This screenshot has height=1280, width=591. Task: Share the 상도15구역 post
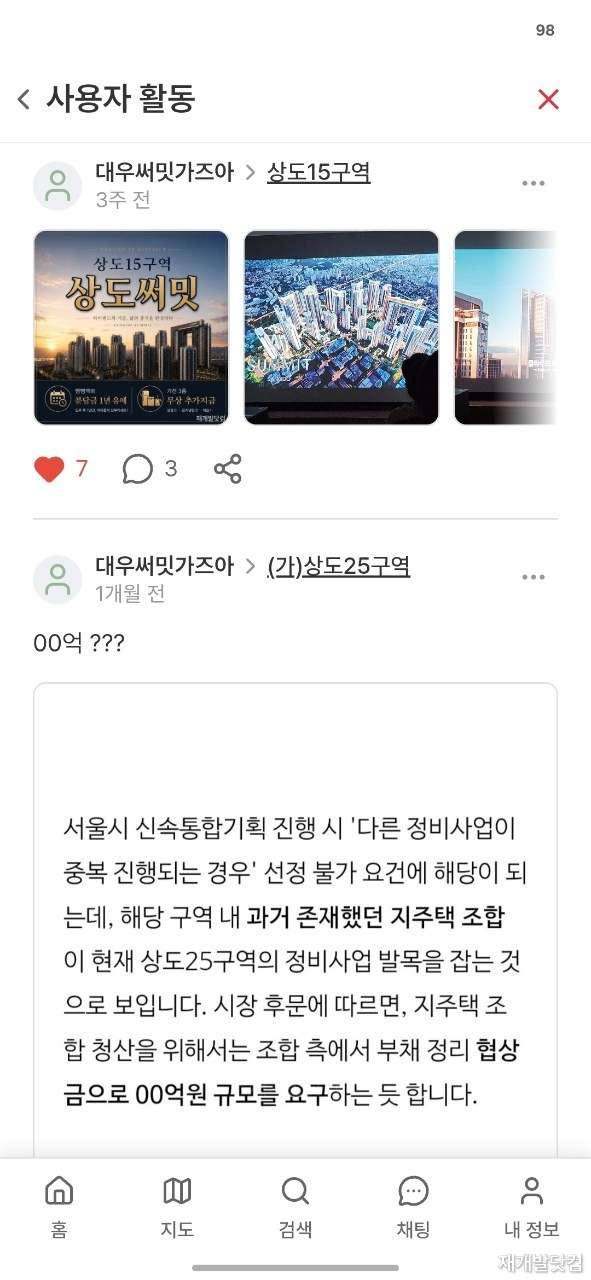click(228, 469)
